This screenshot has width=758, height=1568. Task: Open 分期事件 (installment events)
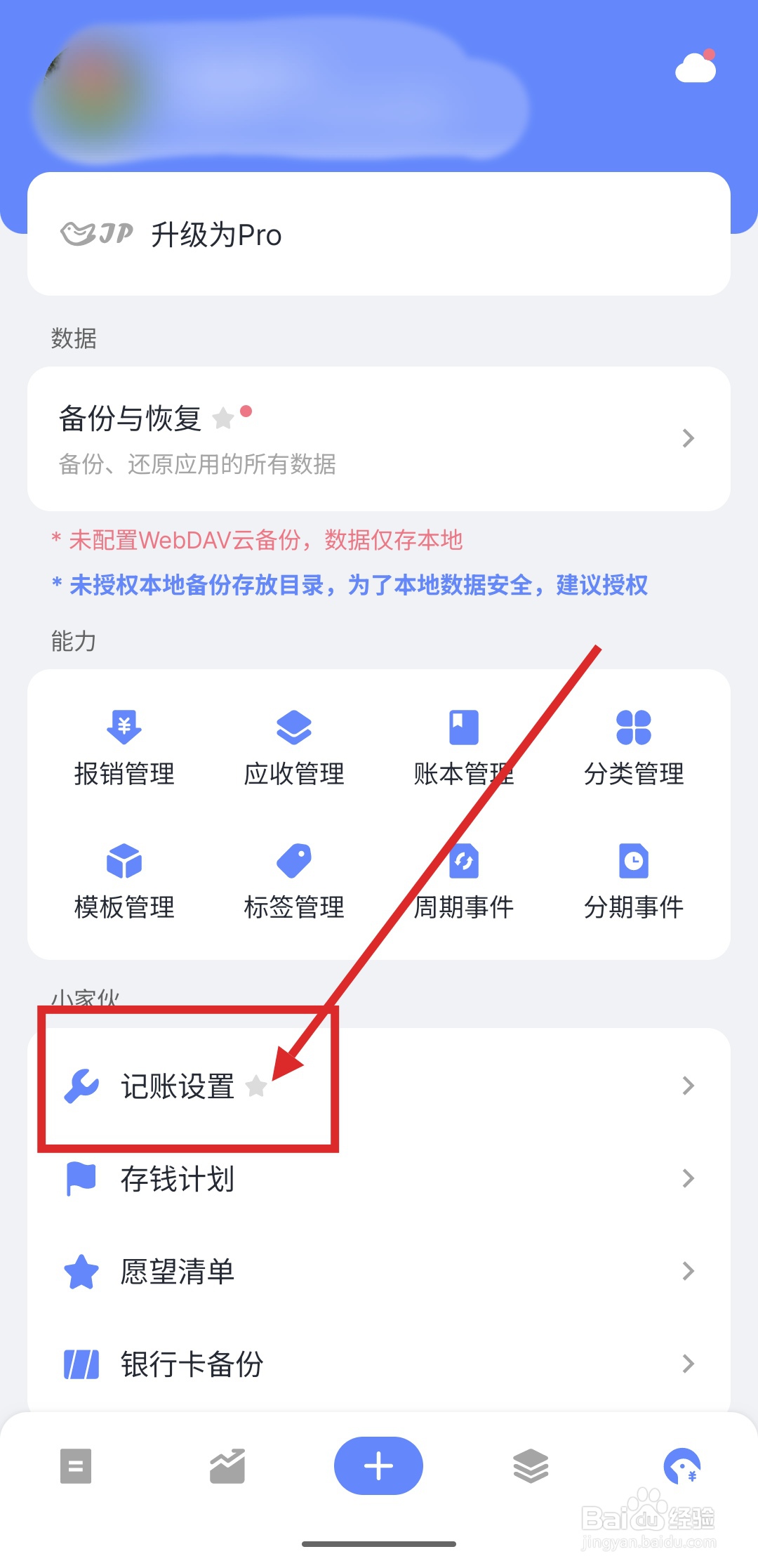[633, 881]
